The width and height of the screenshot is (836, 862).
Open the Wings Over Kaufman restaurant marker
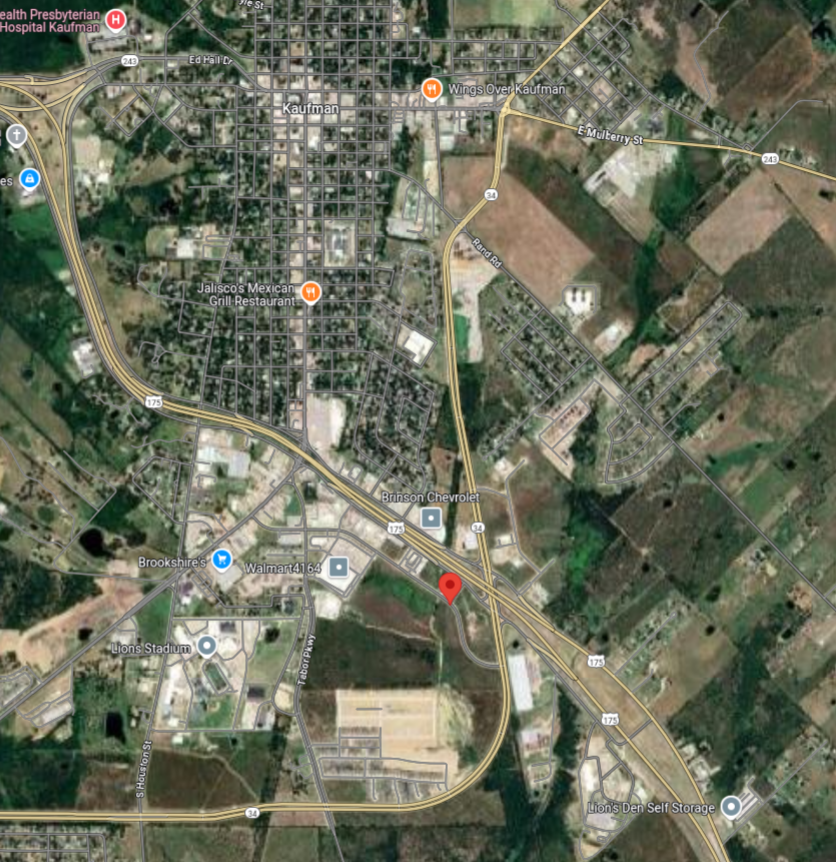pos(431,89)
